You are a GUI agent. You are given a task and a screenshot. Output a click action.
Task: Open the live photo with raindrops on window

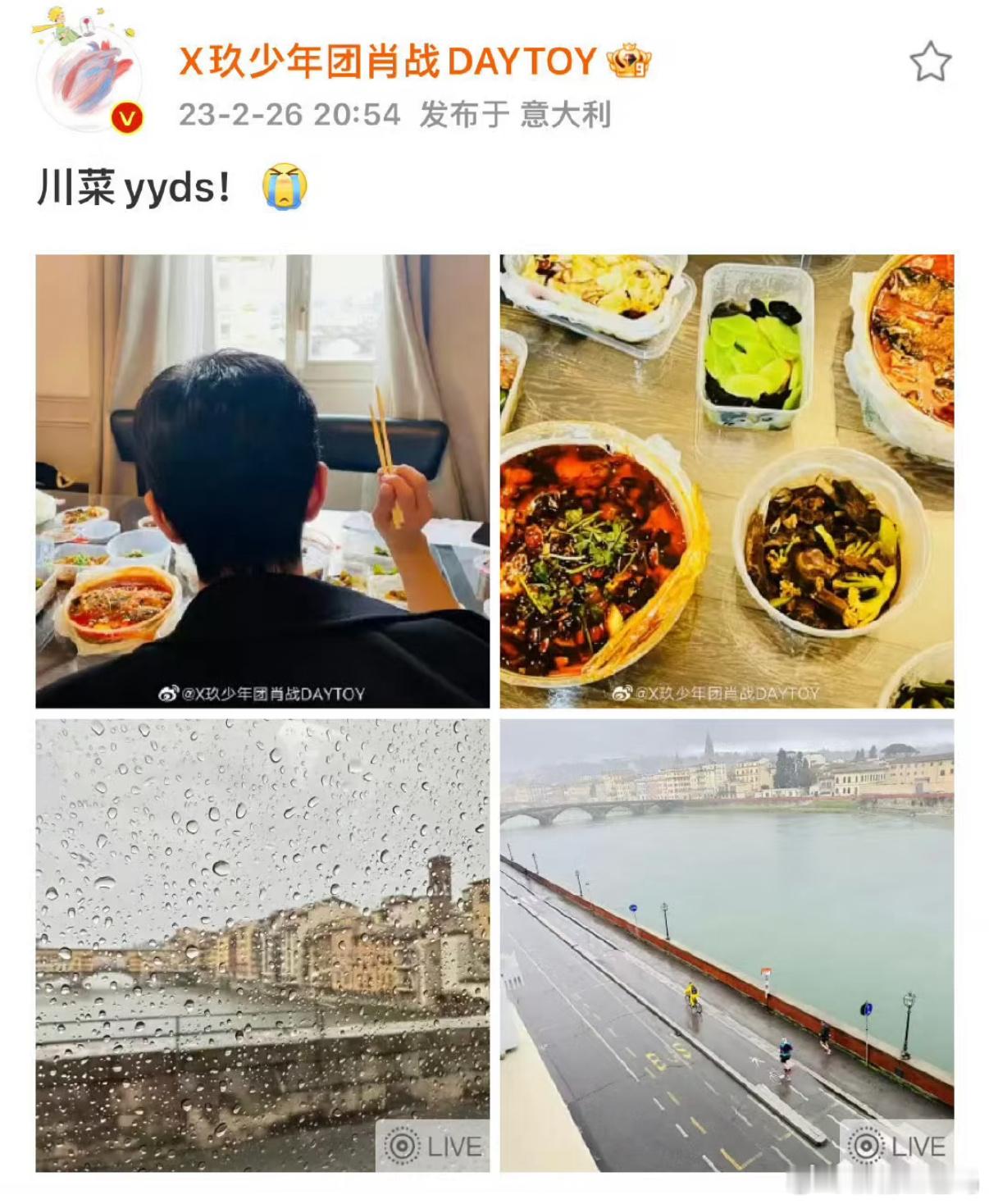tap(262, 946)
